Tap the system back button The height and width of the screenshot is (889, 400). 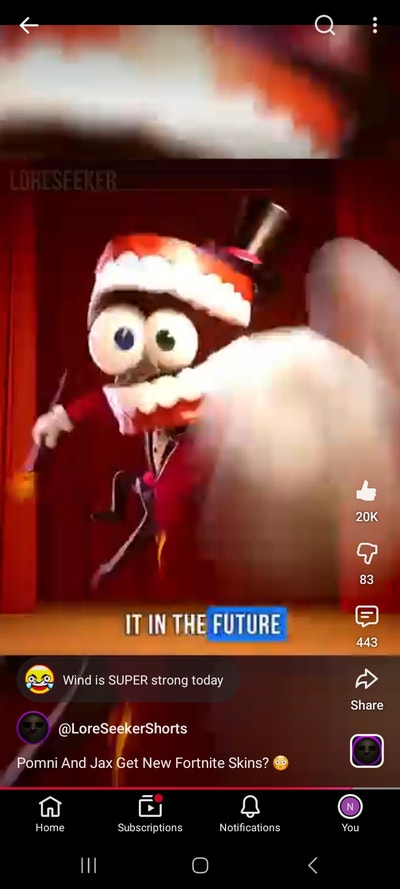(312, 865)
